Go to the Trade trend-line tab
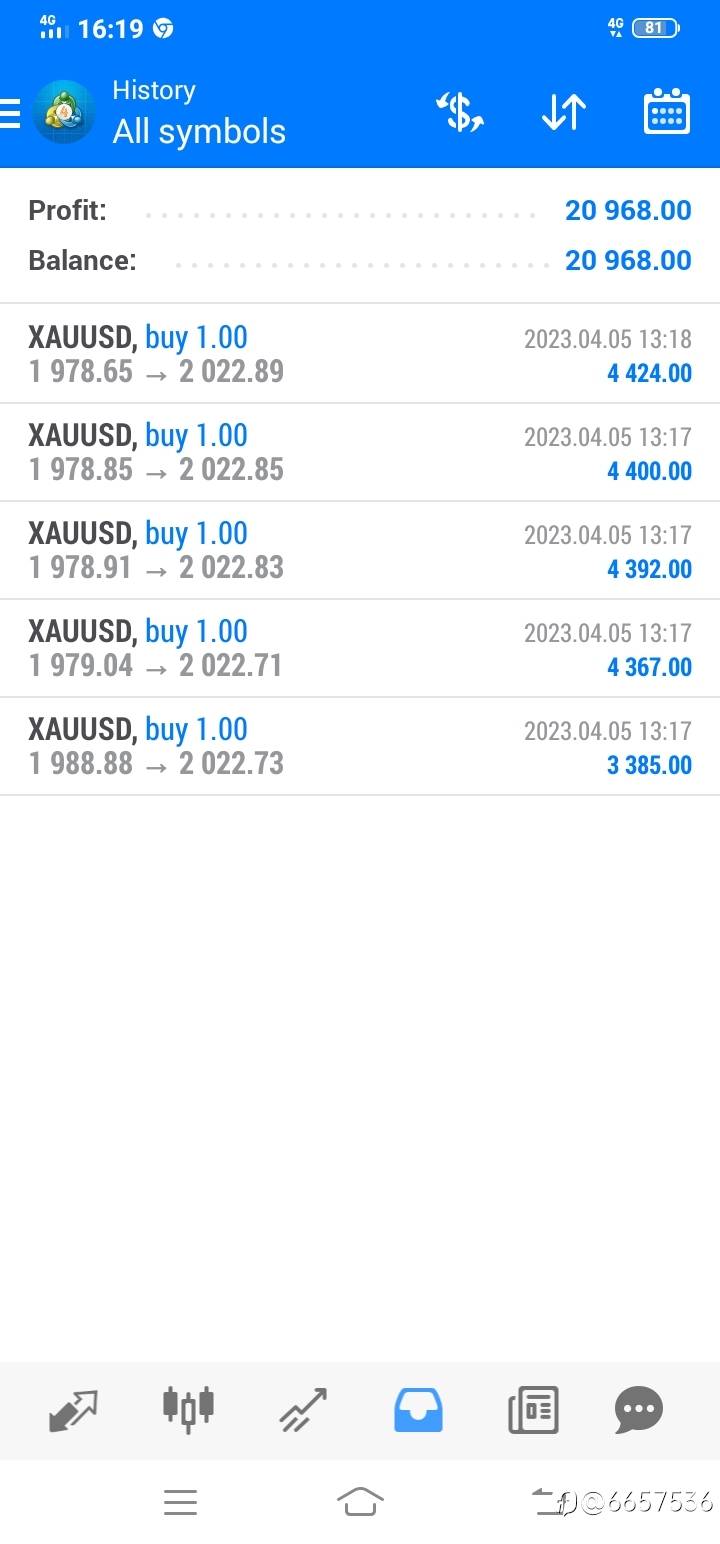720x1544 pixels. [x=303, y=1410]
